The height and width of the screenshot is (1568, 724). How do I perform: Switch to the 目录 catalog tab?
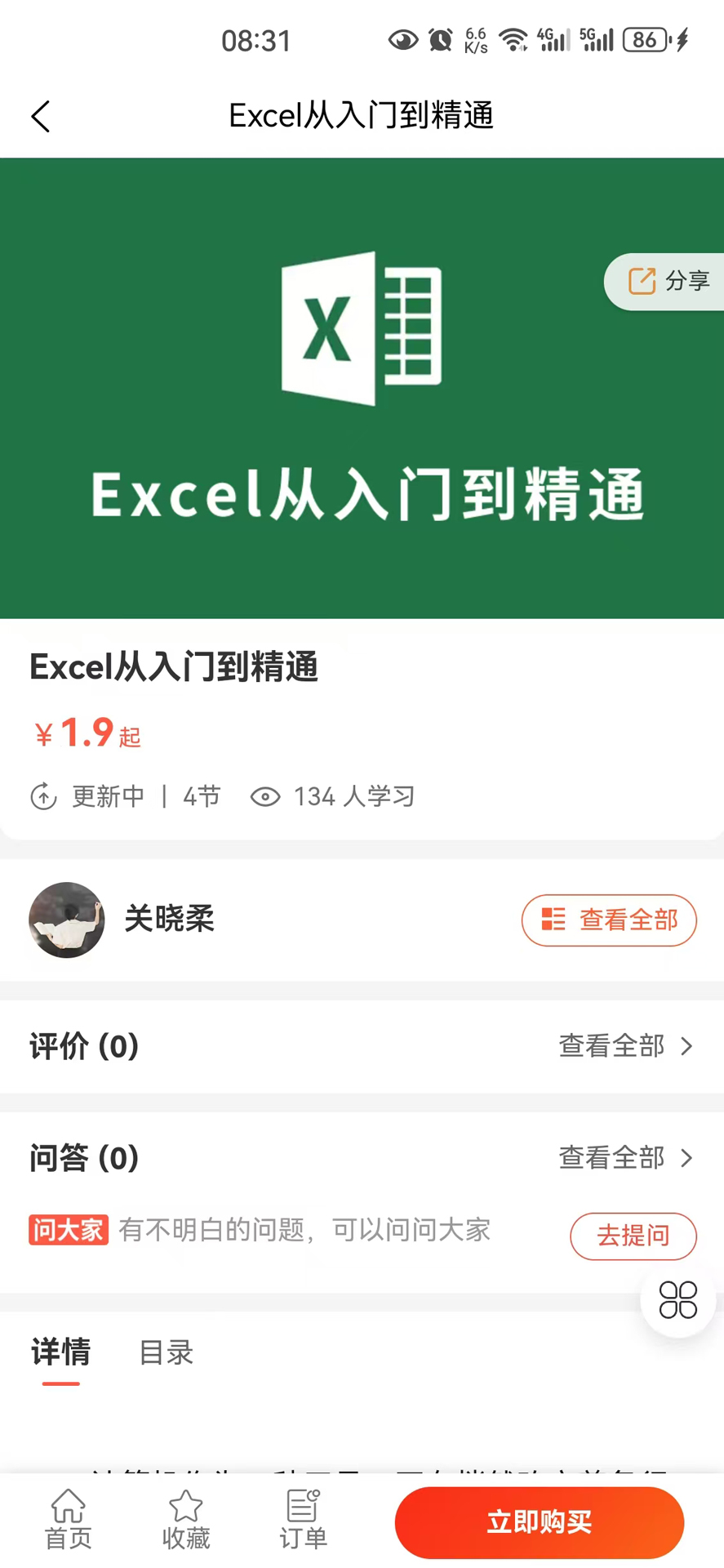165,1353
